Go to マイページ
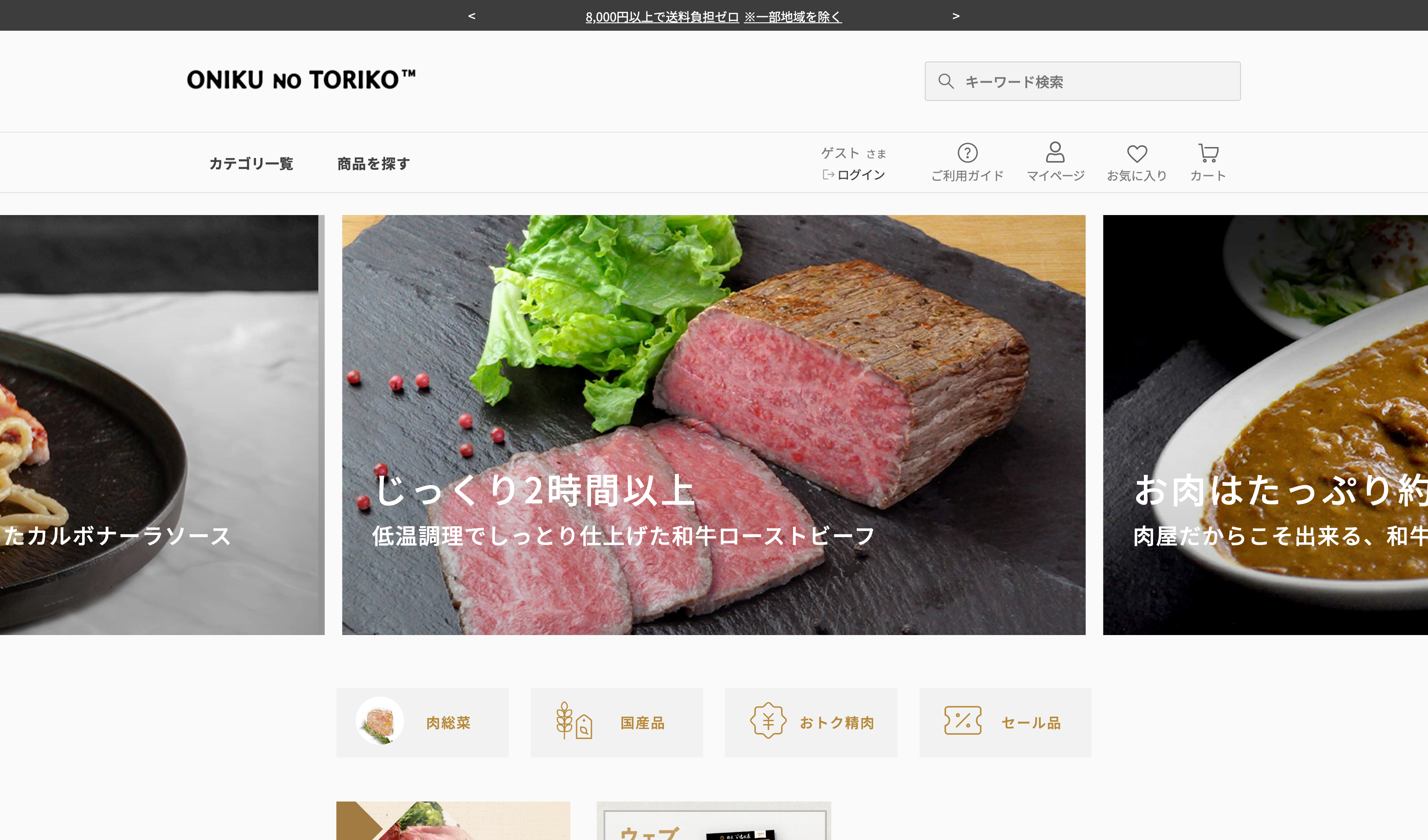 tap(1055, 162)
